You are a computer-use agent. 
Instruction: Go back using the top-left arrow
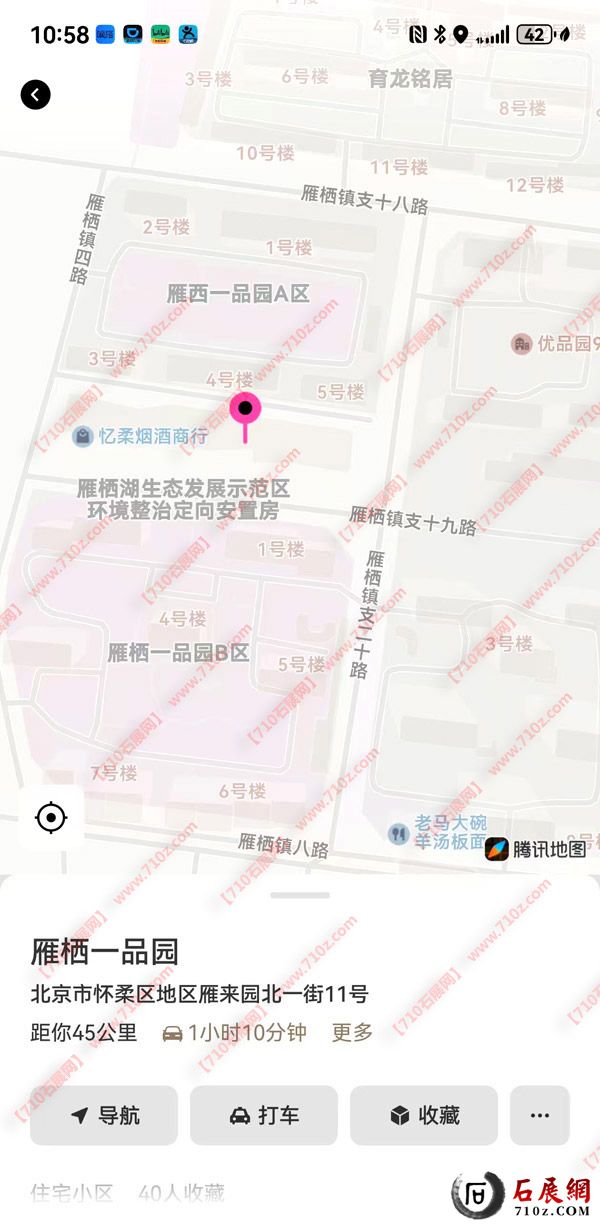tap(36, 95)
